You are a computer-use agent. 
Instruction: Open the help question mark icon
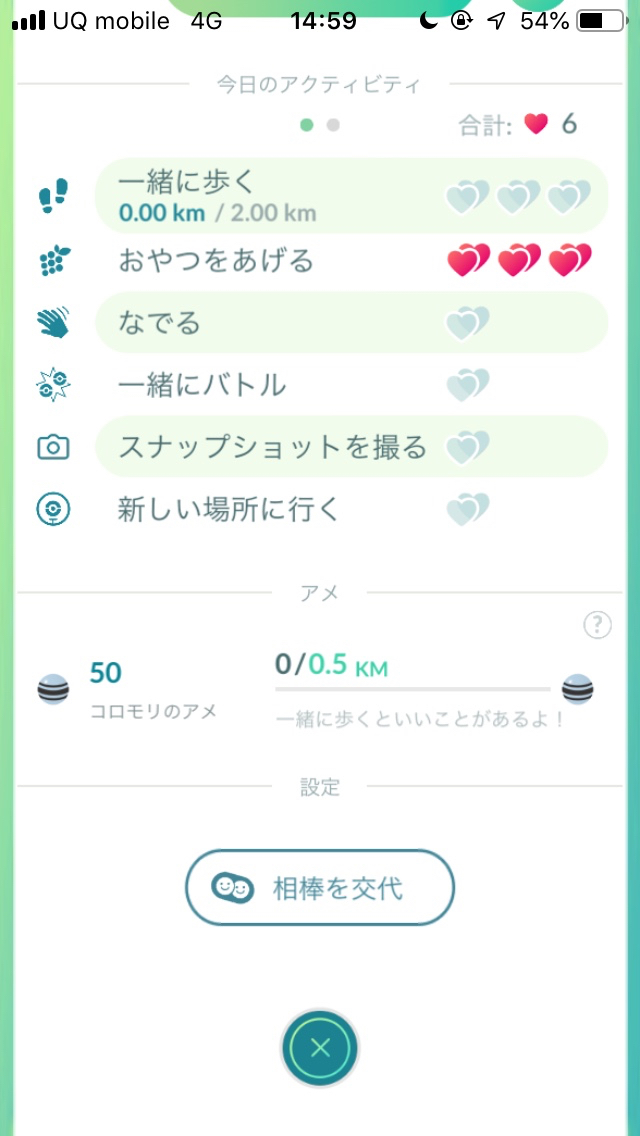597,625
